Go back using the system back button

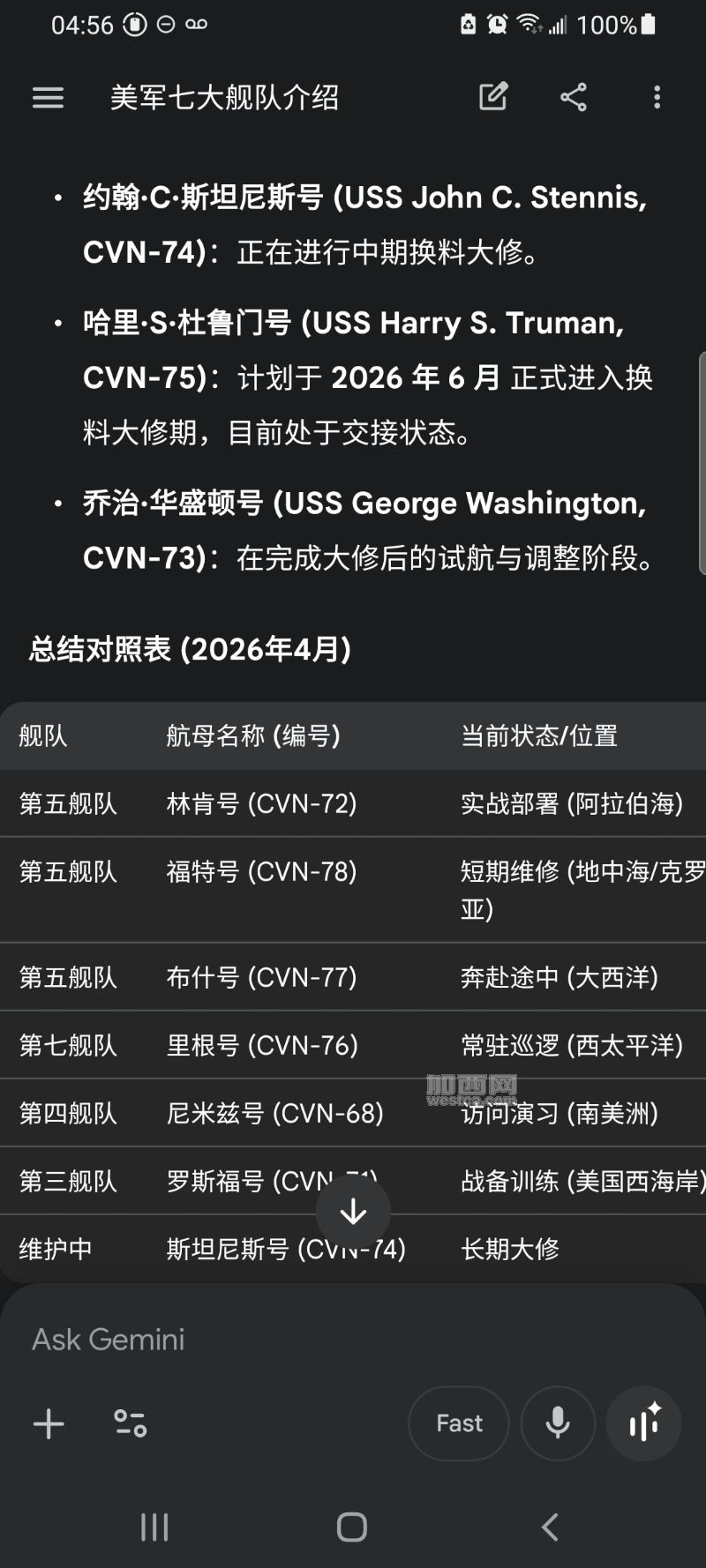coord(550,1527)
